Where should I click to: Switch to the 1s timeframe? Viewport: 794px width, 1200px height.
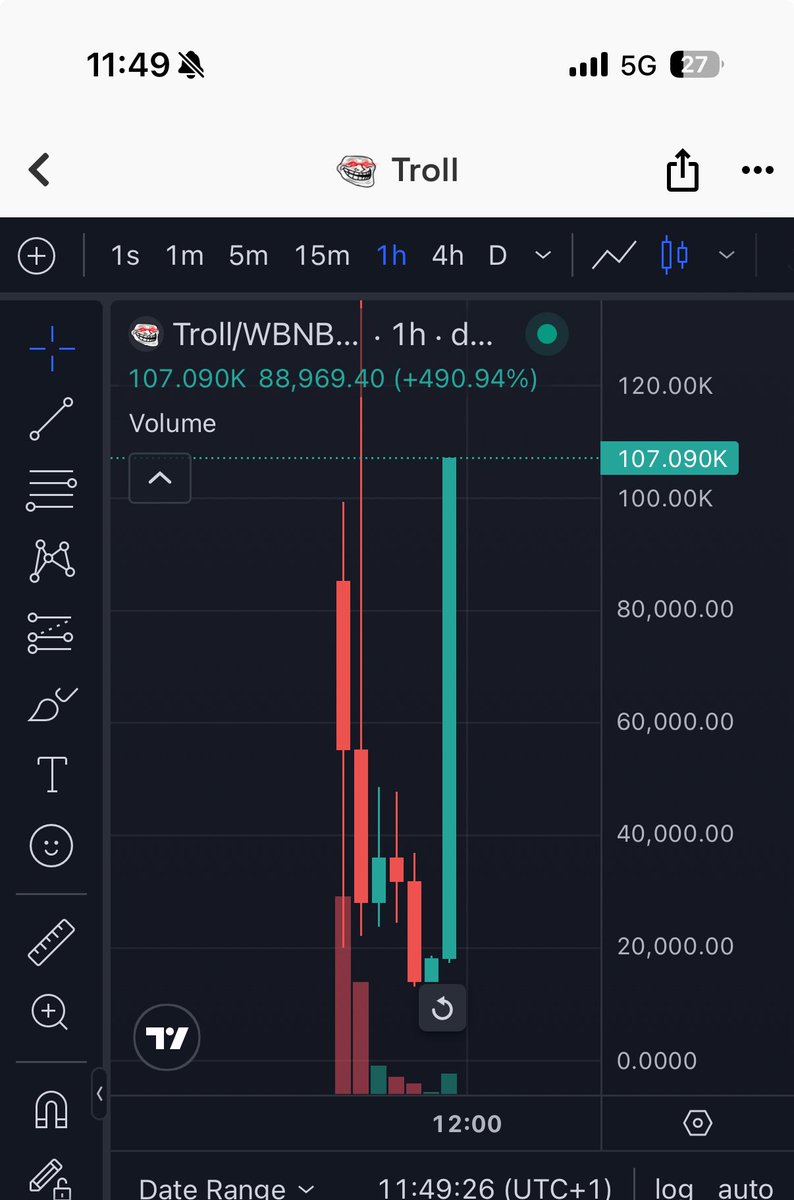tap(124, 256)
